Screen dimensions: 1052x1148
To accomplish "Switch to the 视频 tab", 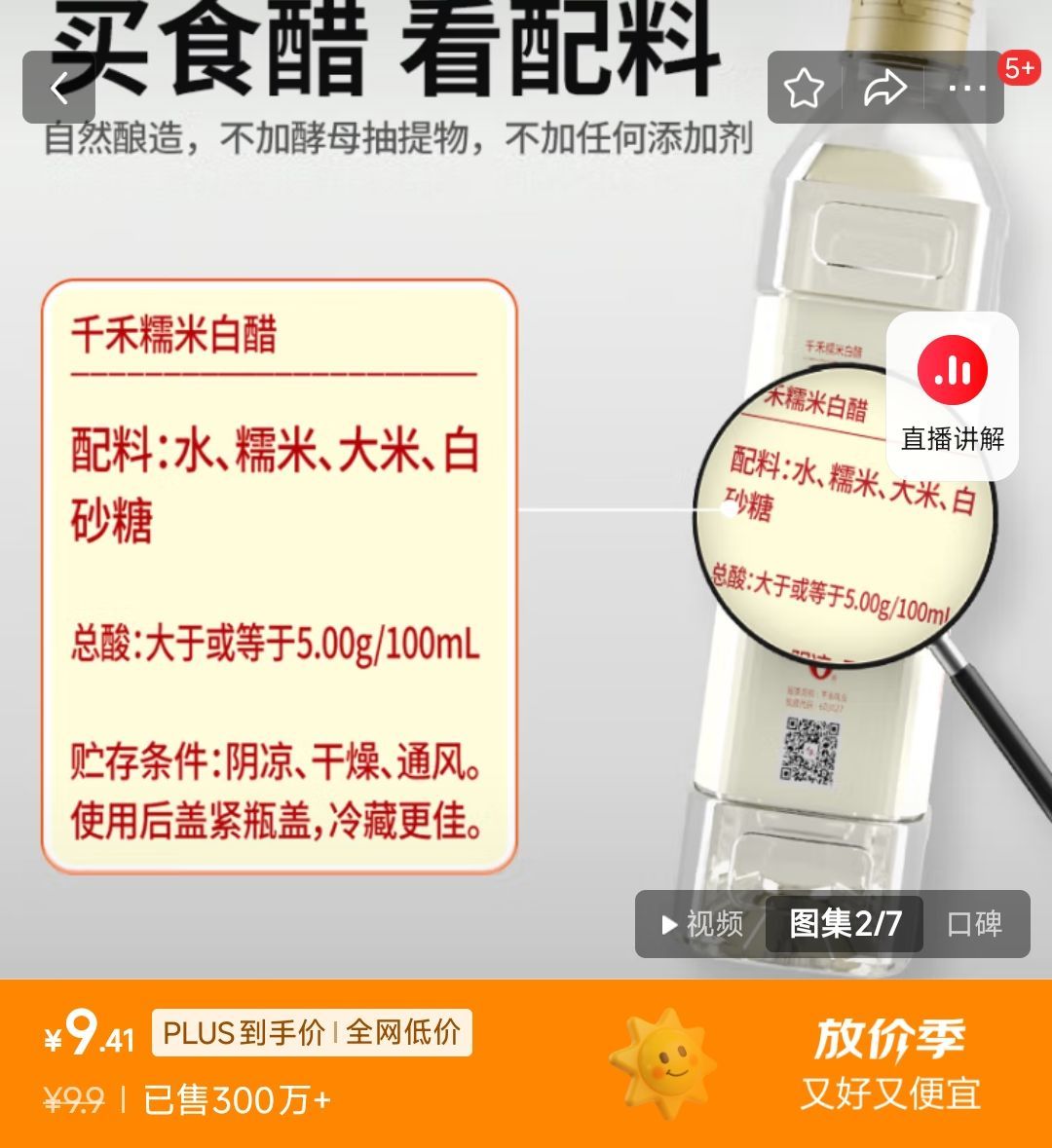I will click(x=702, y=924).
